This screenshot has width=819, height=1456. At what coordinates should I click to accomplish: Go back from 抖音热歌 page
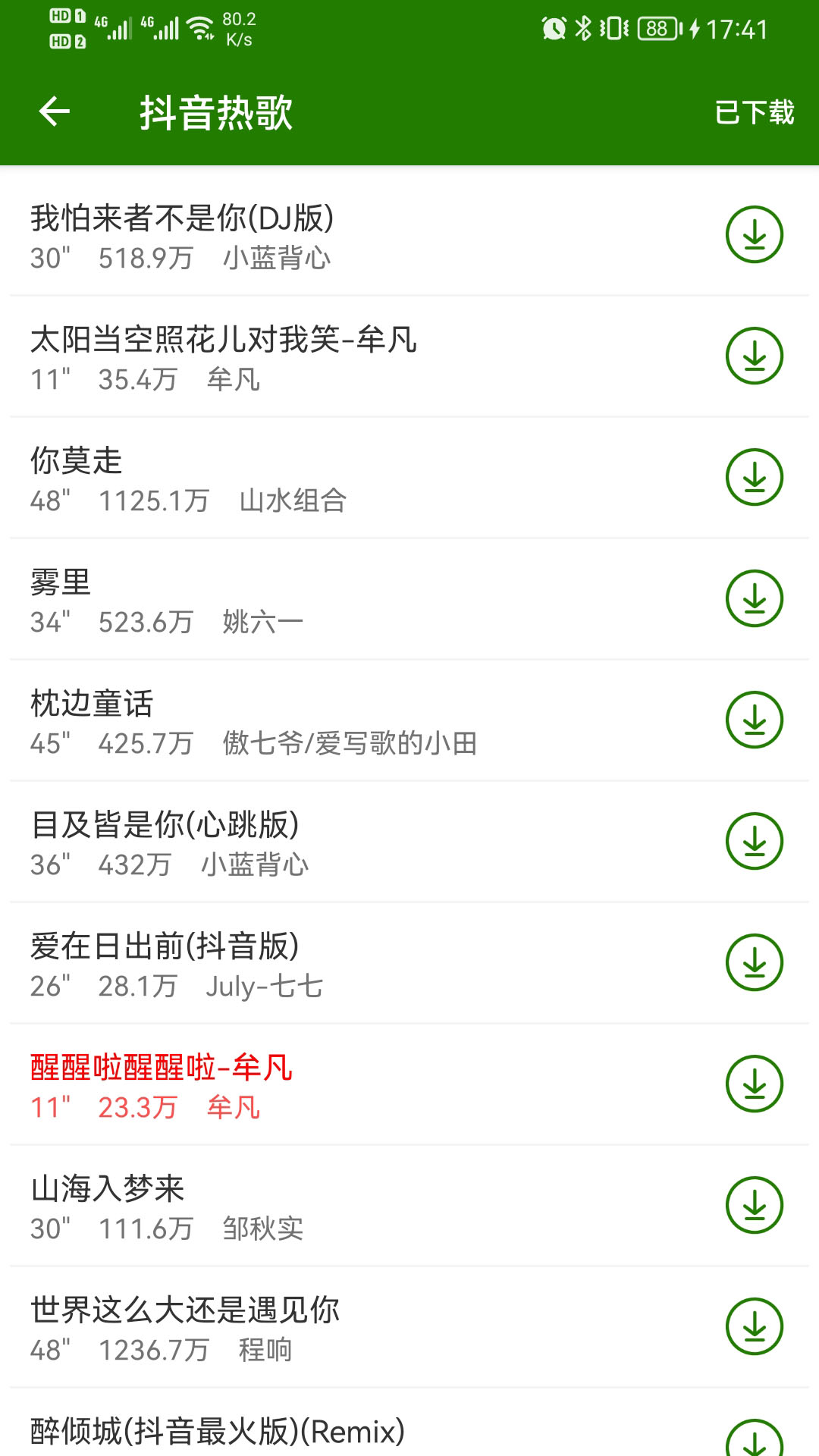click(55, 112)
